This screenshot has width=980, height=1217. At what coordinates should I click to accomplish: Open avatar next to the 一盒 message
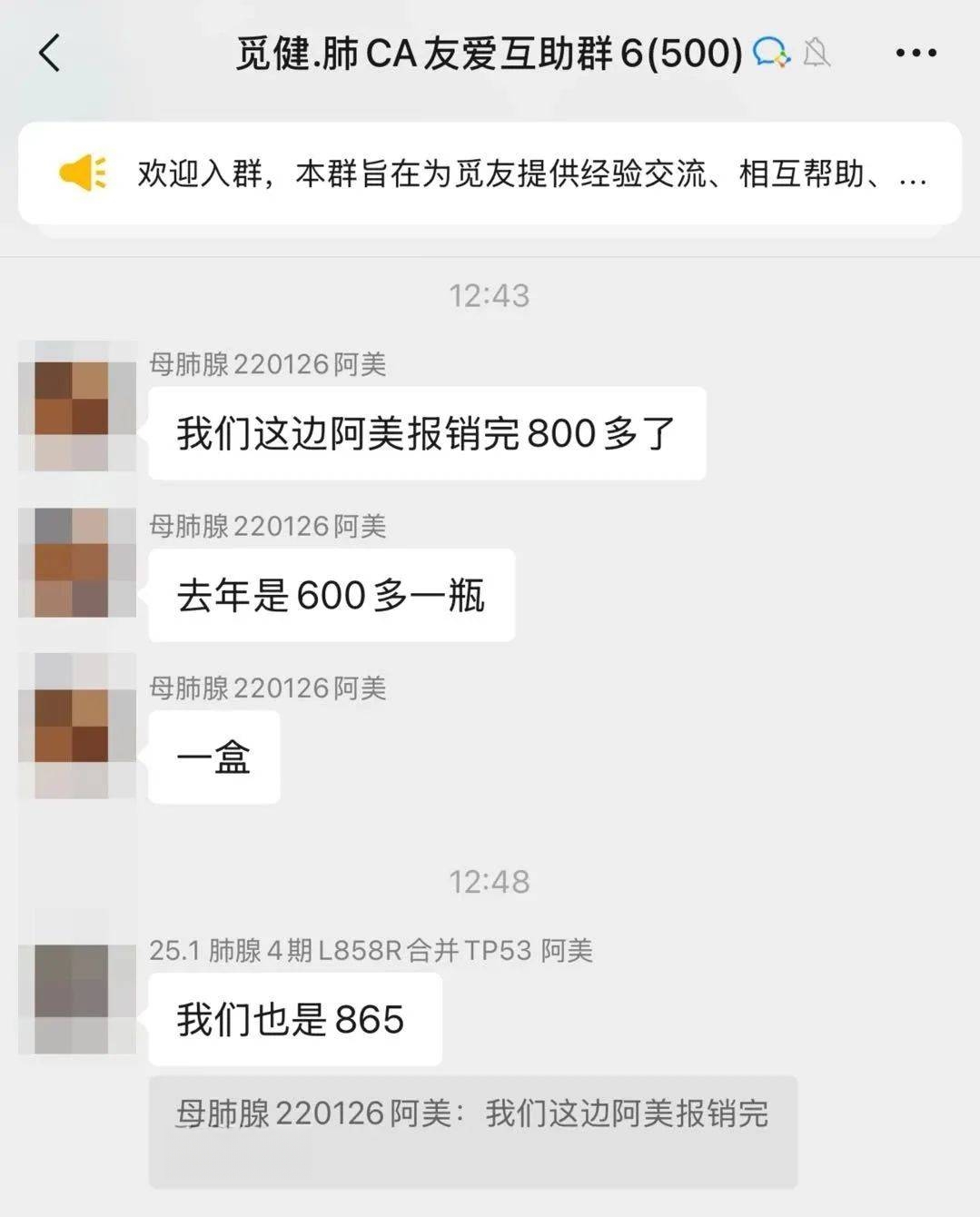(x=76, y=725)
